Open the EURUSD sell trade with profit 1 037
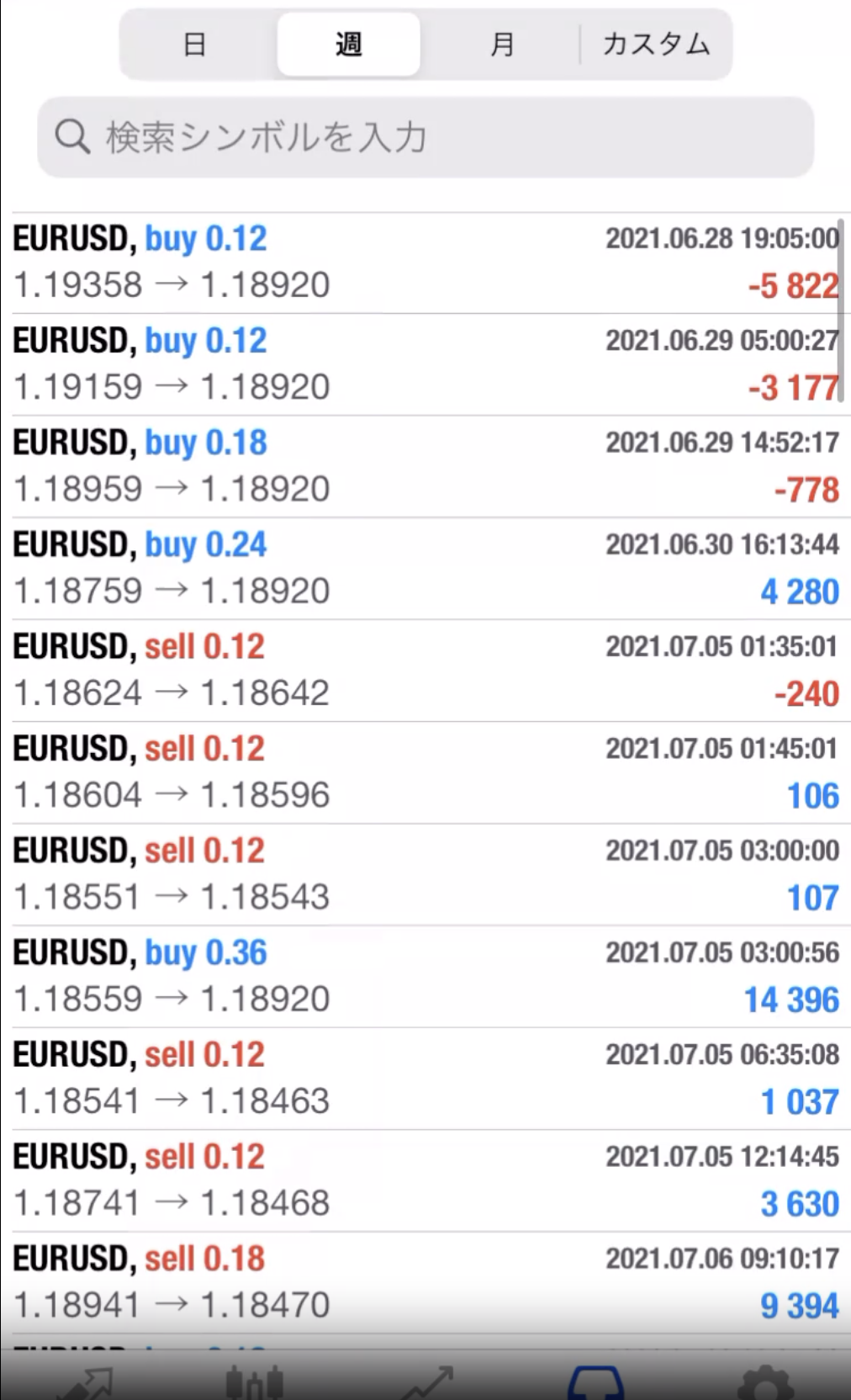 point(425,1079)
